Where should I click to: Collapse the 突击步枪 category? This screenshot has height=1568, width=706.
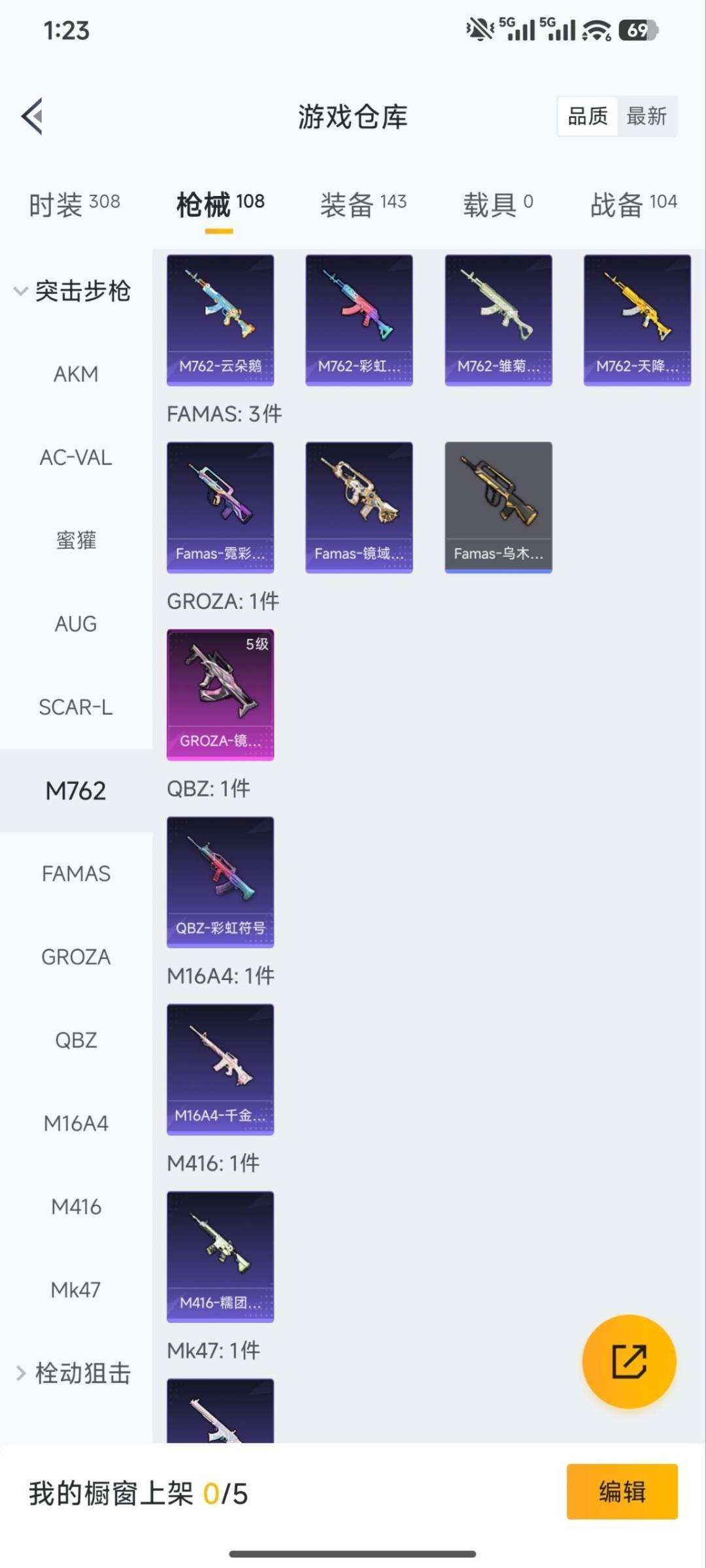pyautogui.click(x=72, y=291)
